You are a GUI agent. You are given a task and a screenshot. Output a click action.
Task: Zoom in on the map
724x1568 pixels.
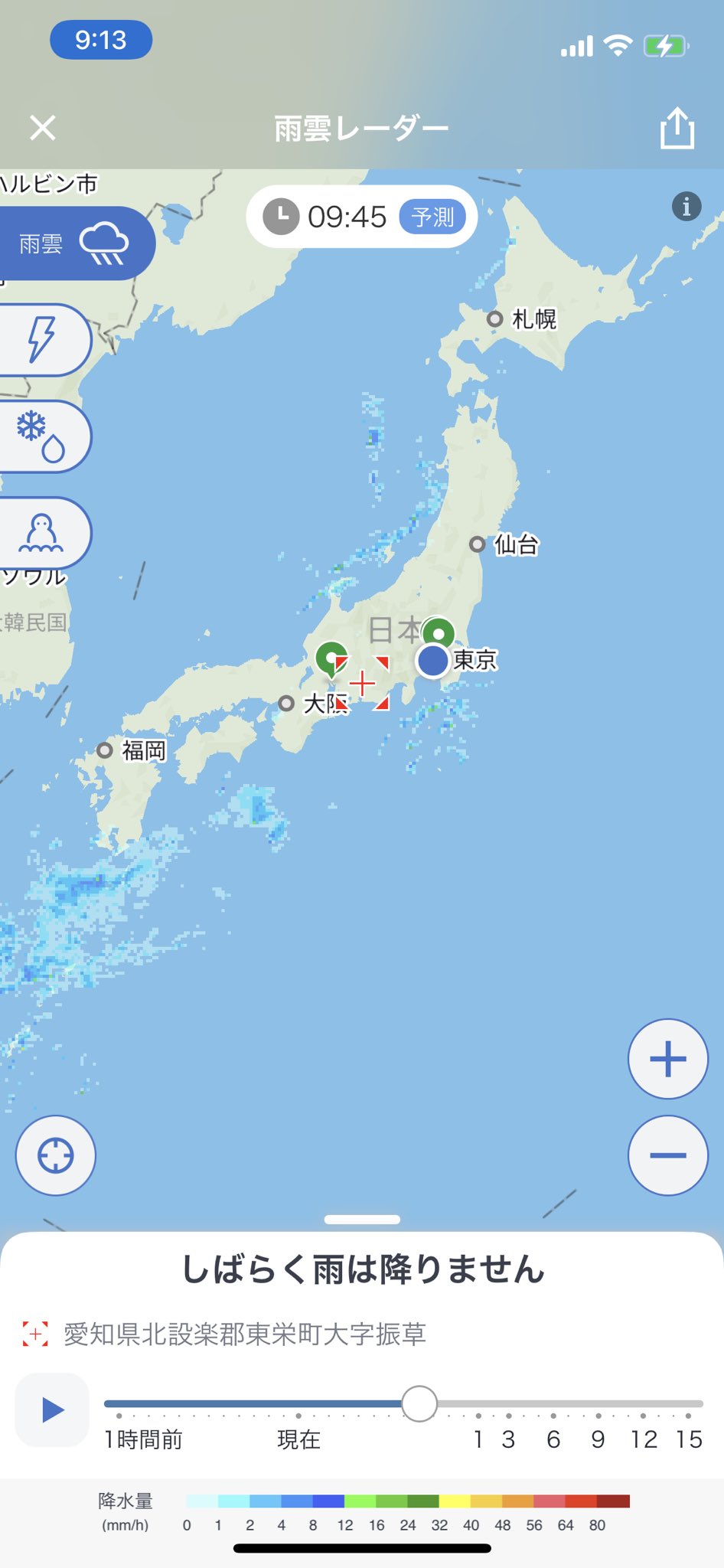pos(668,1059)
